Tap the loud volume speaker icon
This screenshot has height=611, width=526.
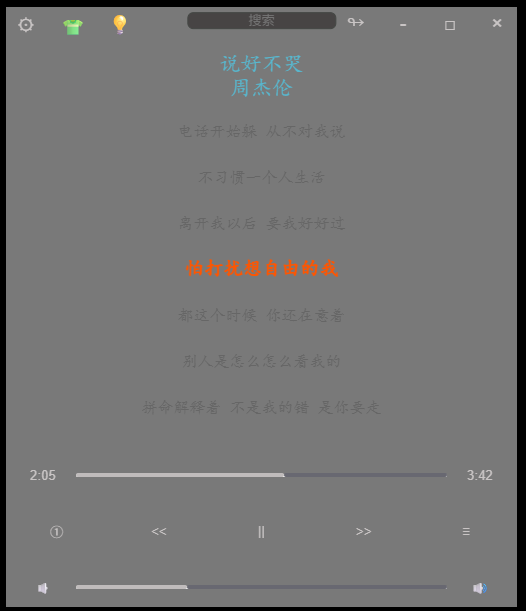(x=480, y=588)
